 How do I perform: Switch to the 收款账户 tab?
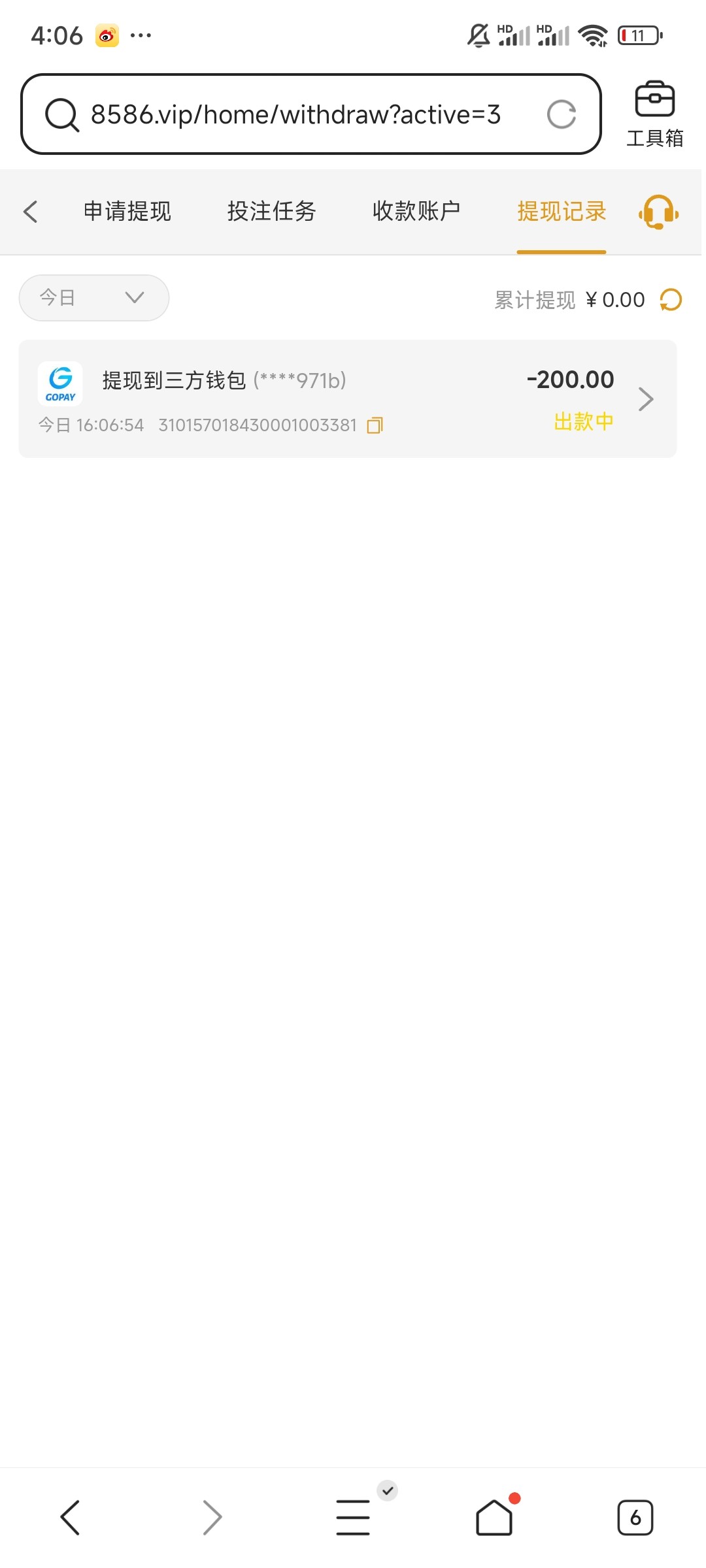click(x=416, y=211)
